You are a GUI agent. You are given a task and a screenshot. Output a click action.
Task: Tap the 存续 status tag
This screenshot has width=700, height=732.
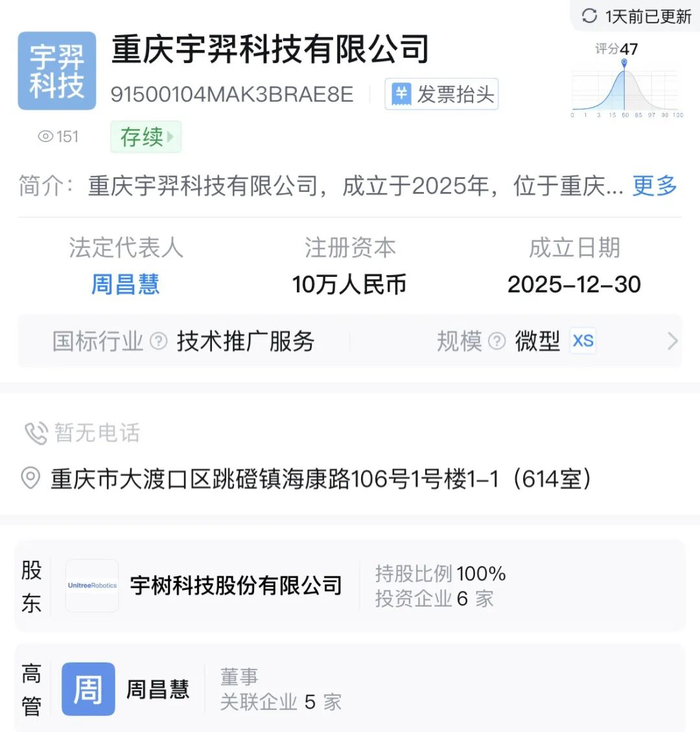146,137
